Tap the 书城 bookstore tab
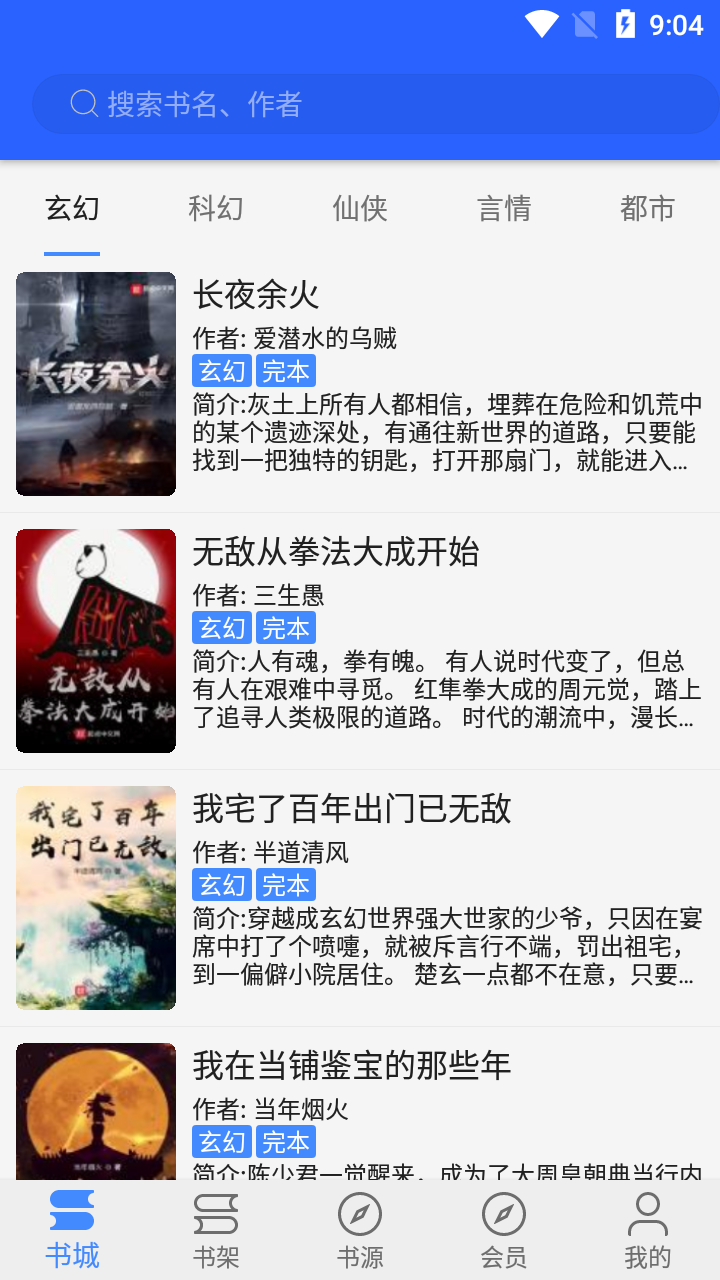Screen dimensions: 720x1280 (x=72, y=1230)
